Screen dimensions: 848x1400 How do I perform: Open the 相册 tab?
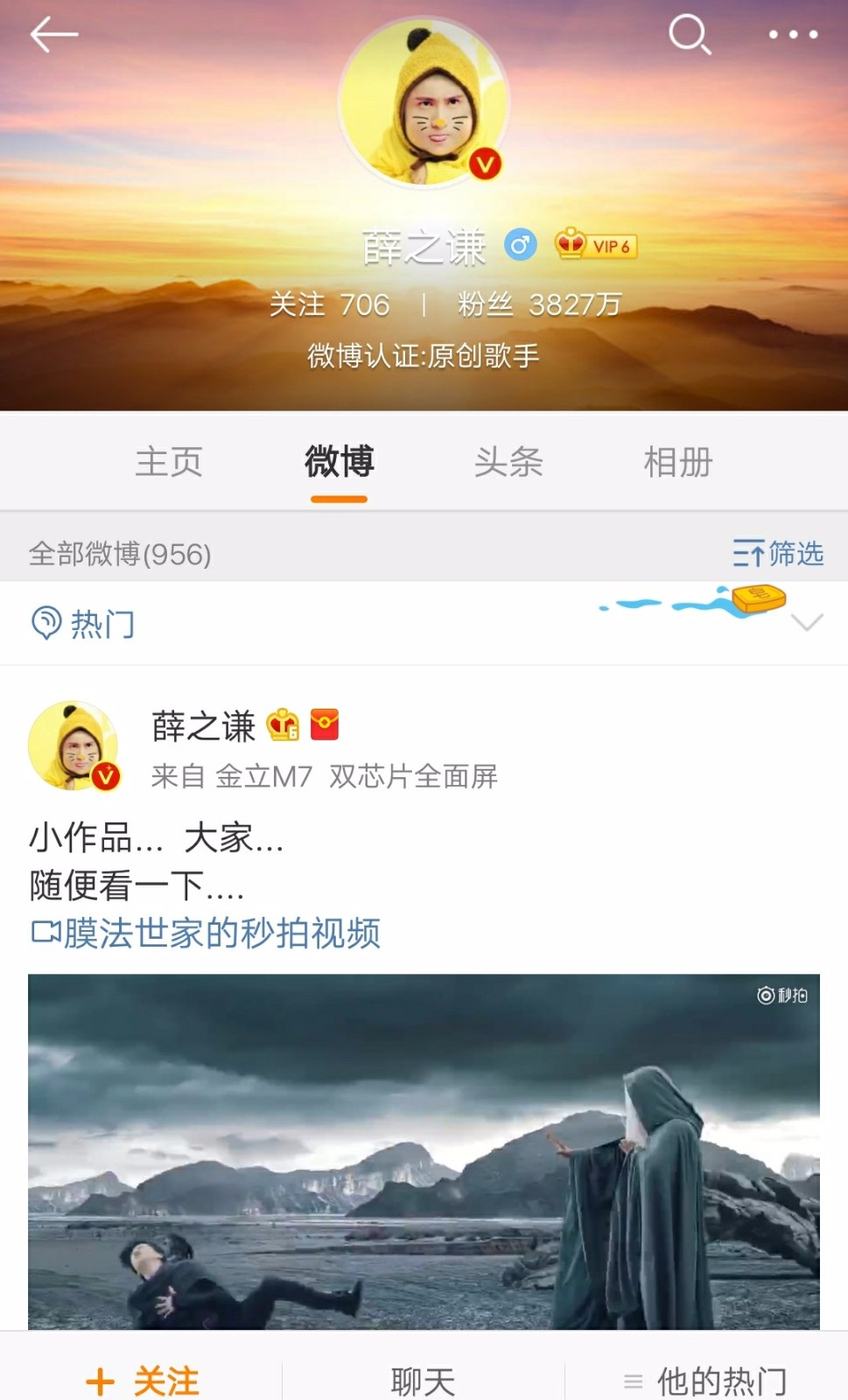(678, 462)
